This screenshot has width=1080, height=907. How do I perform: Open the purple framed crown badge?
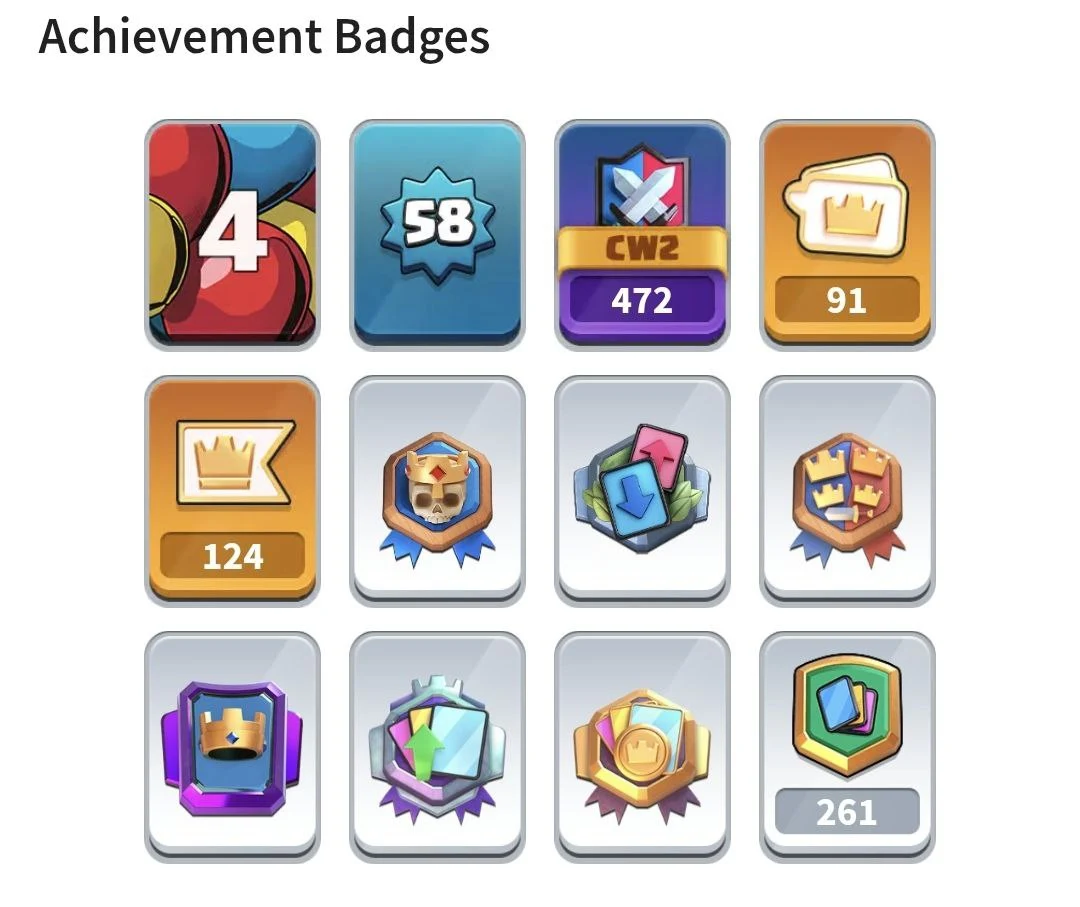coord(232,746)
